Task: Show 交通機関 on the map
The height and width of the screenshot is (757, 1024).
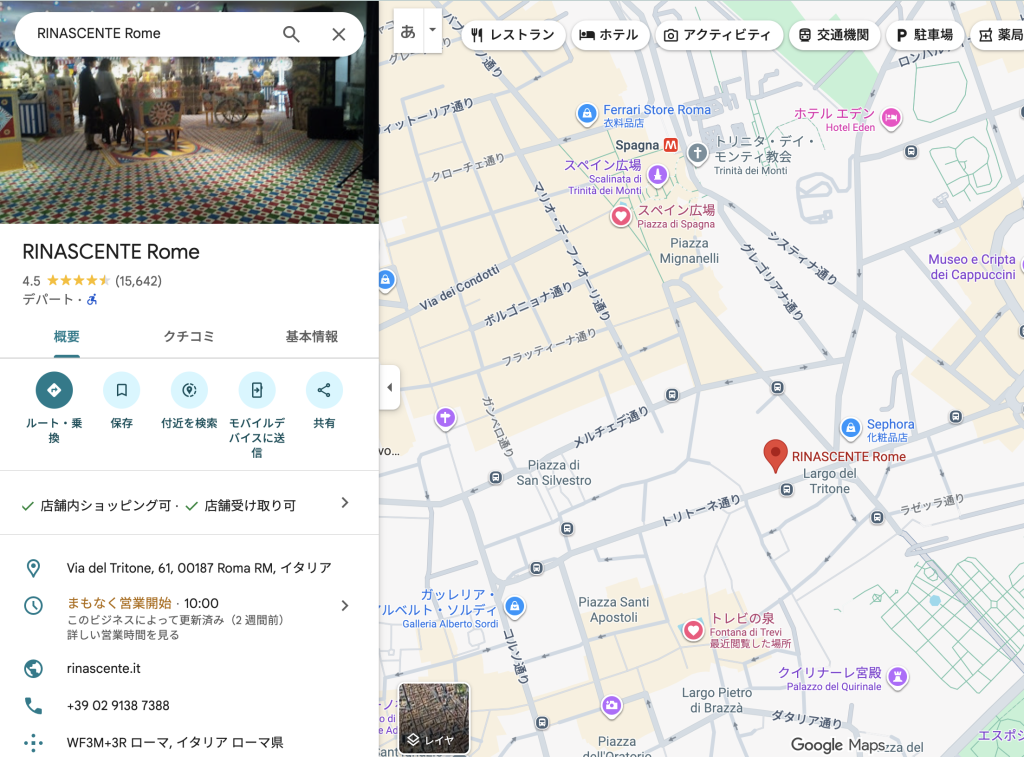Action: point(833,35)
